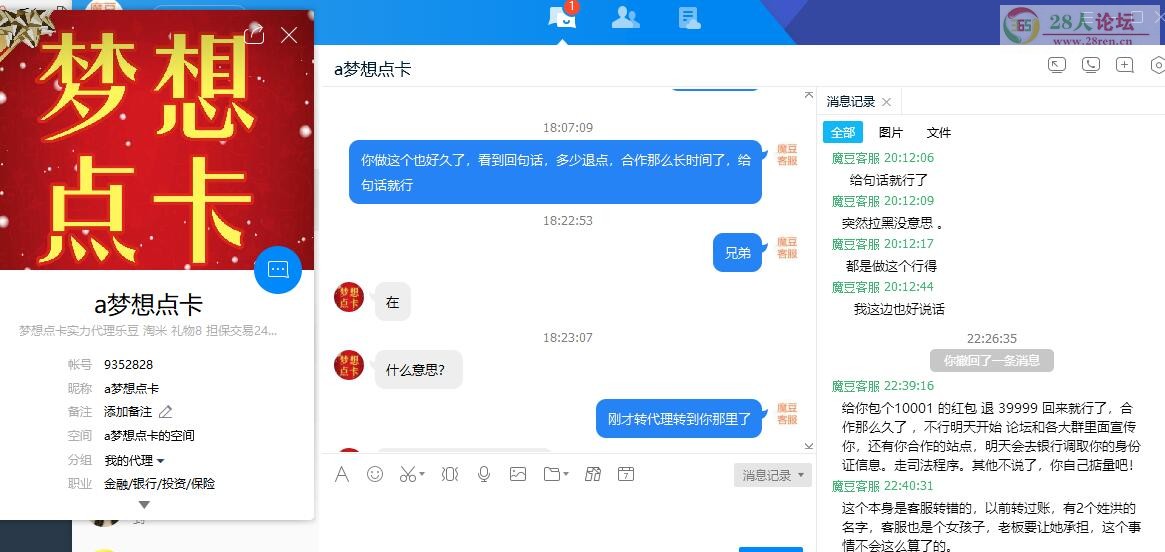Toggle the 消息记录 button below the chat
Screen dimensions: 1165x552
(771, 475)
